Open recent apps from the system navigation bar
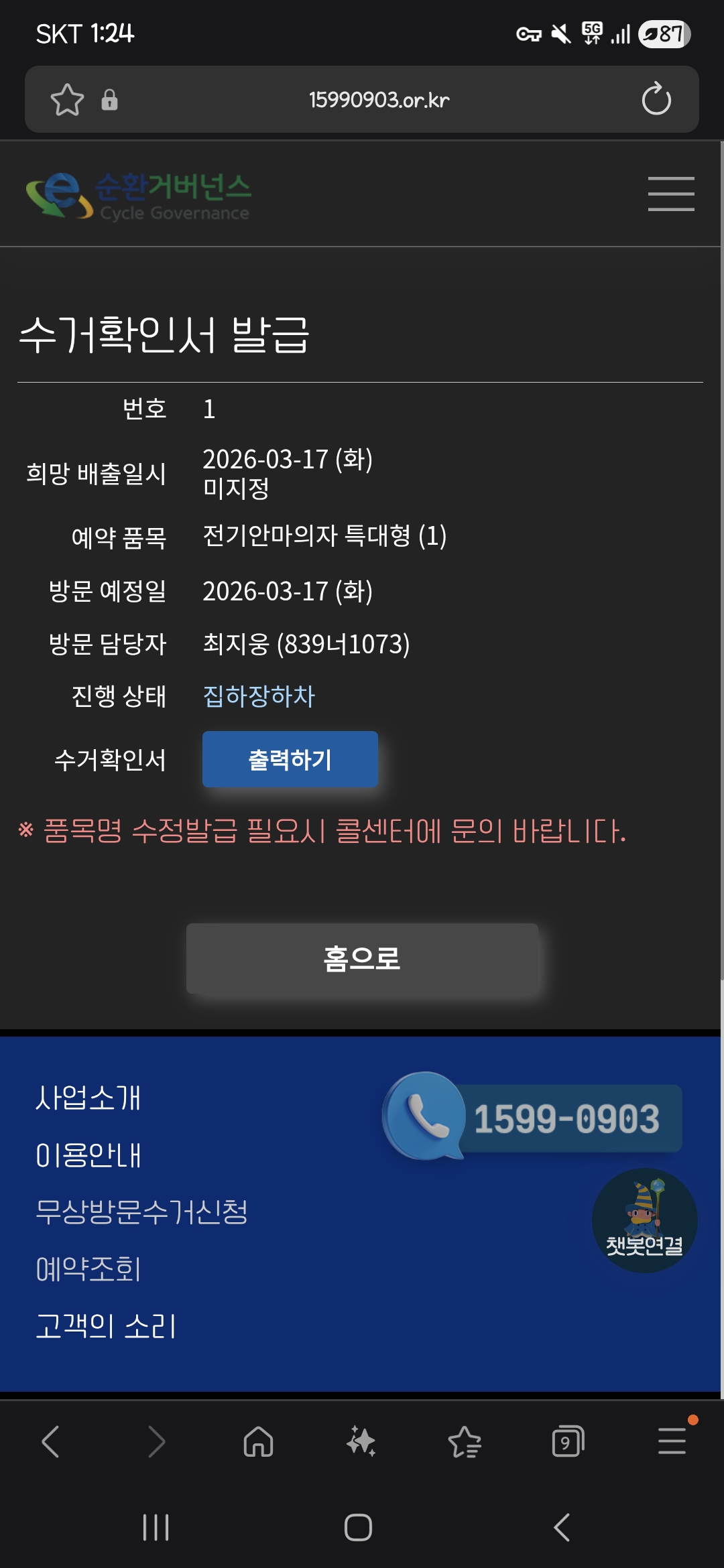Screen dimensions: 724x1568 [156, 1527]
